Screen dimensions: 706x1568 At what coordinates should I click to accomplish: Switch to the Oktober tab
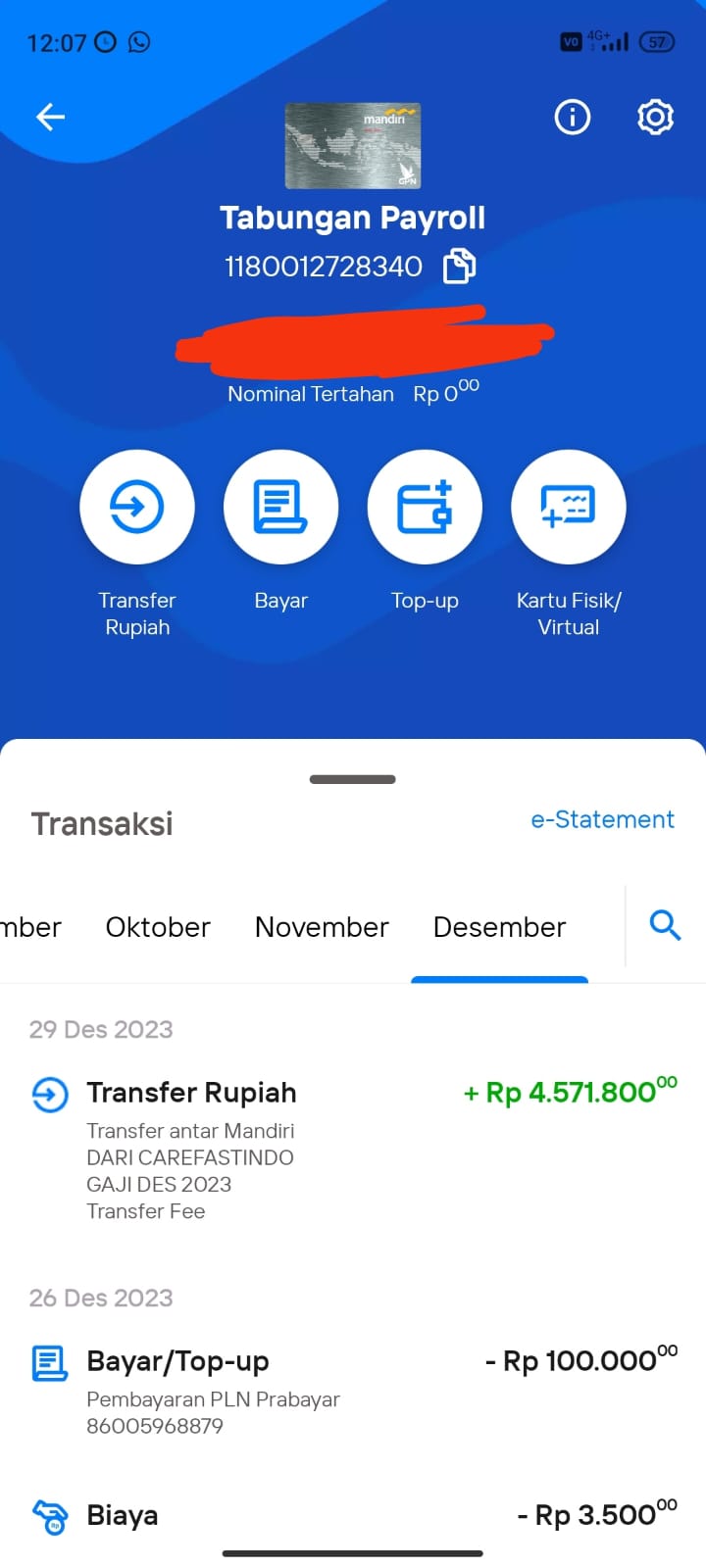(158, 927)
